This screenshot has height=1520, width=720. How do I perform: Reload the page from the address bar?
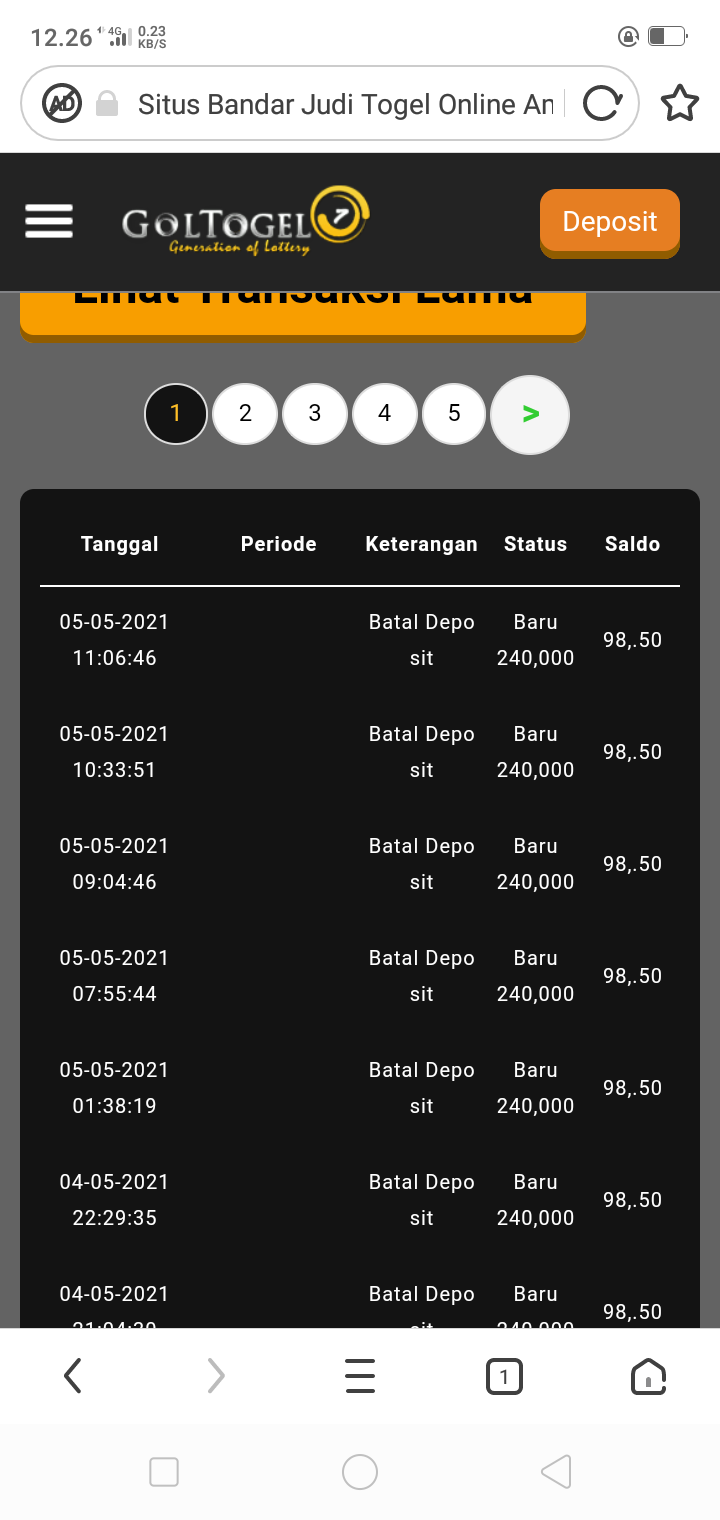coord(602,103)
